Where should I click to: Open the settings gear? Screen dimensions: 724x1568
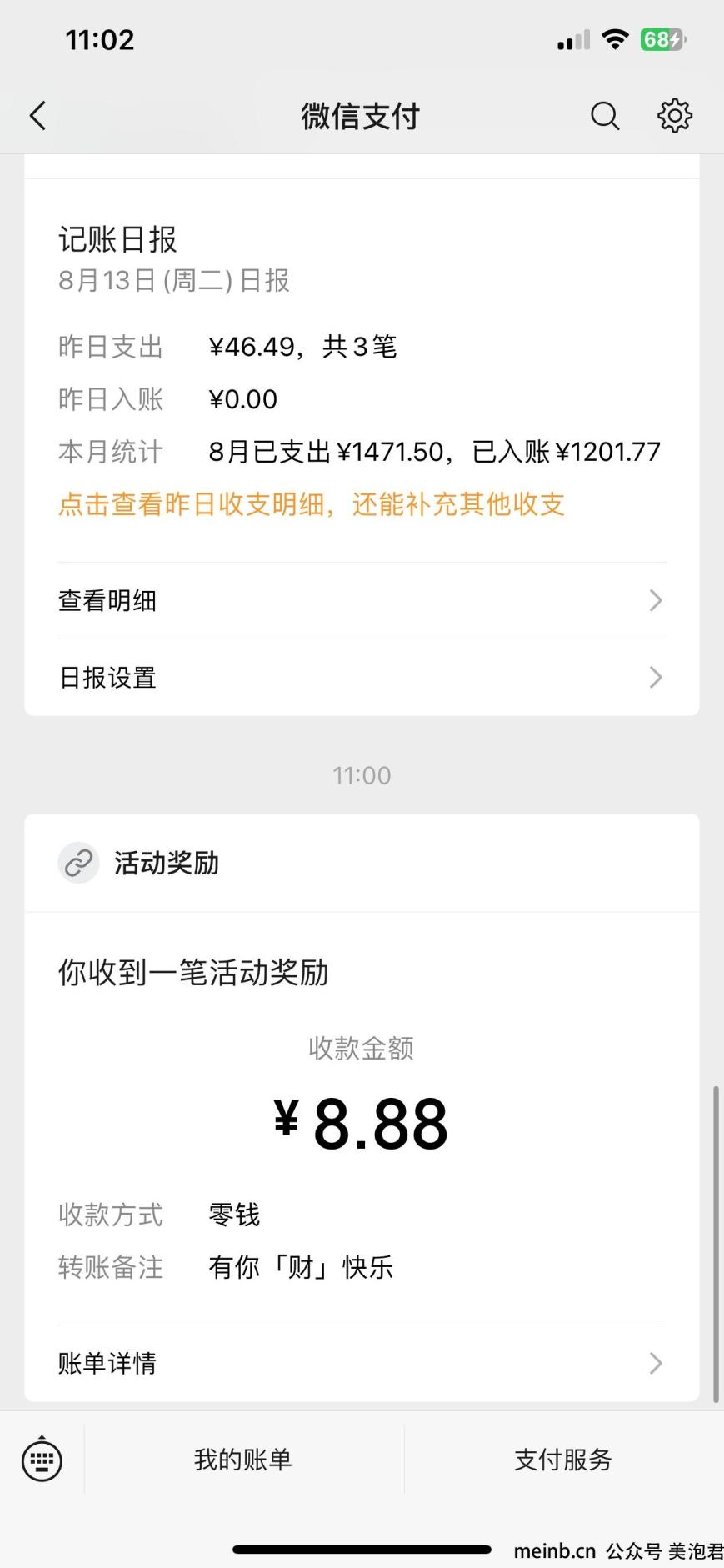point(675,116)
